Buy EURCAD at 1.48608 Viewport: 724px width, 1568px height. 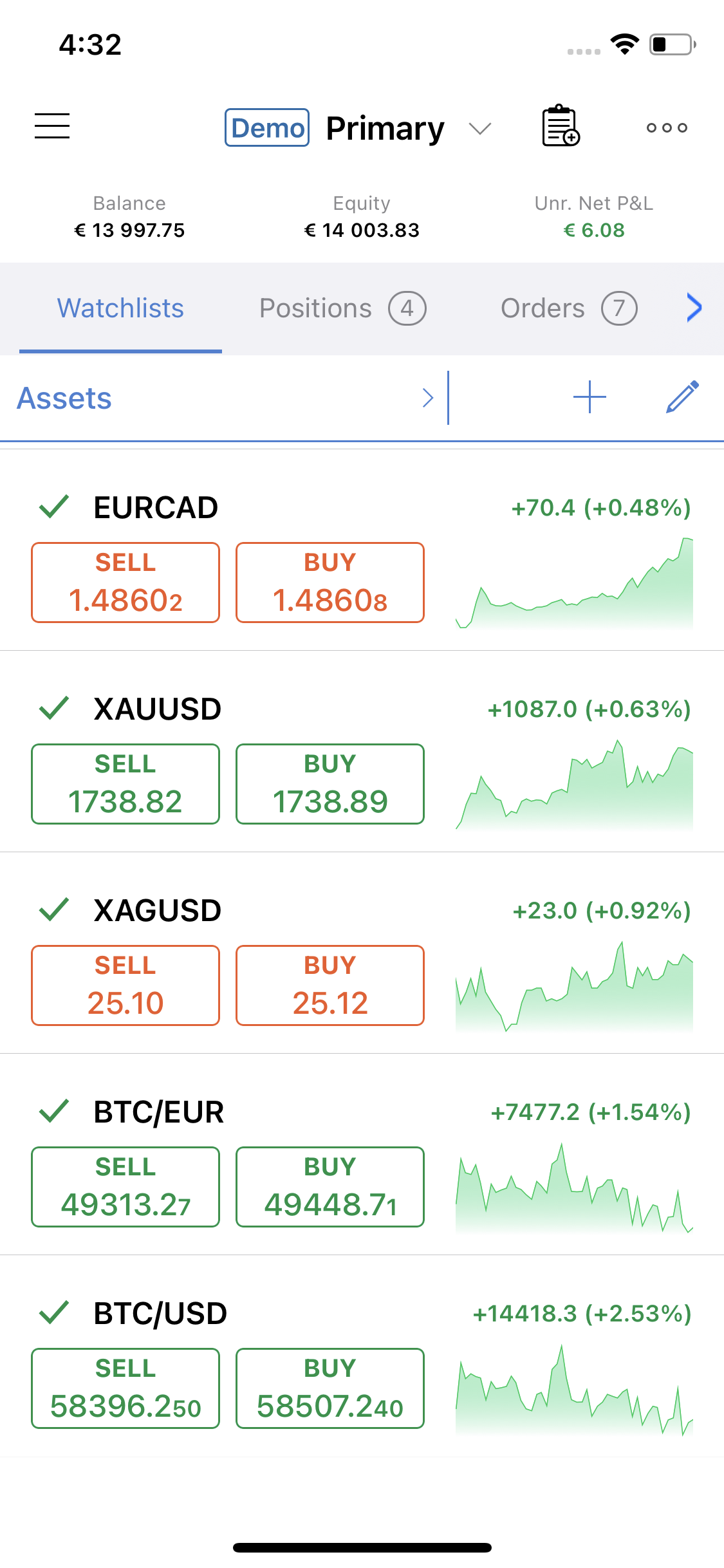point(330,583)
